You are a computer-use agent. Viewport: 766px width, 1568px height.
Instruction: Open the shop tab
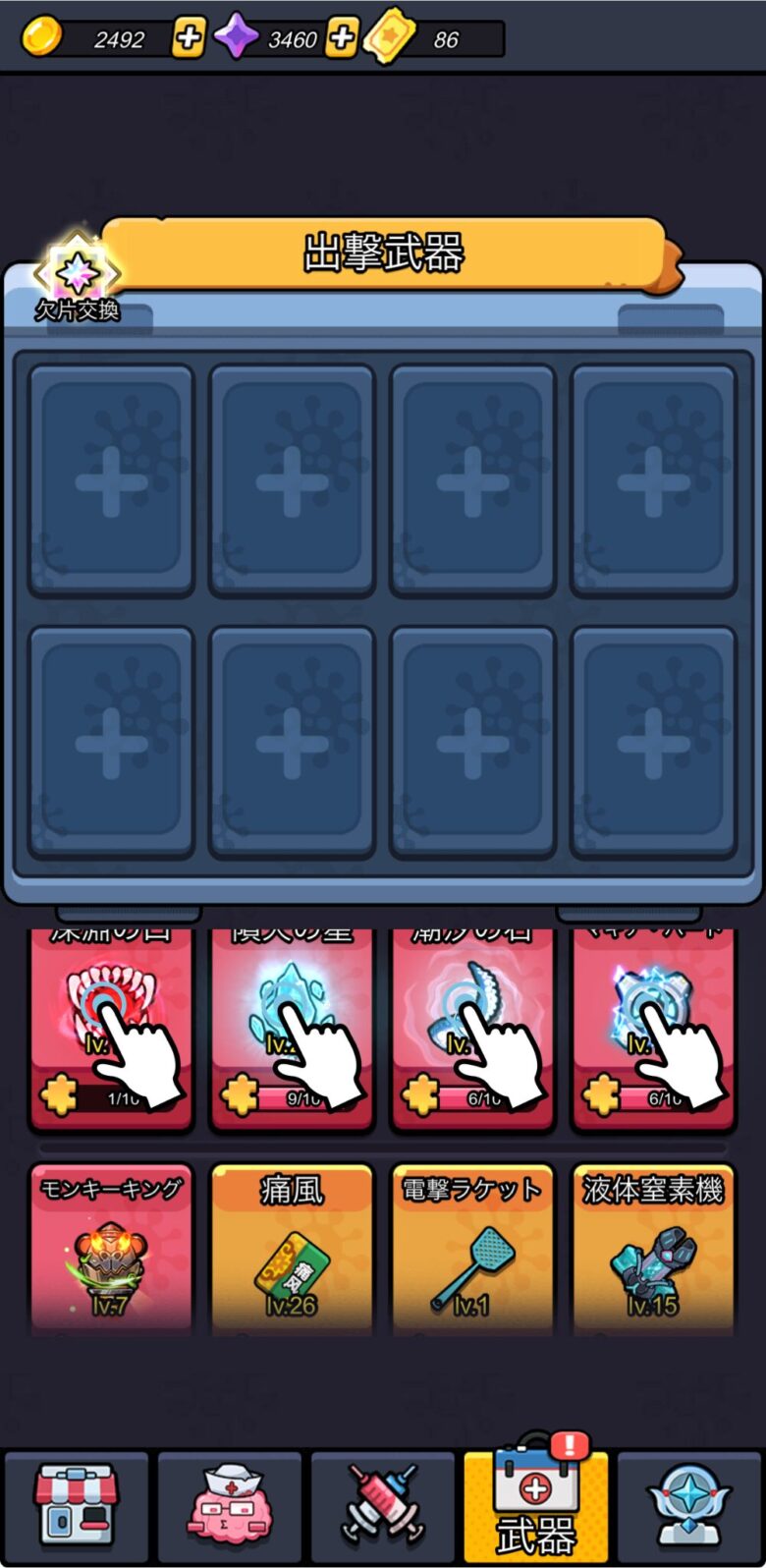point(77,1508)
